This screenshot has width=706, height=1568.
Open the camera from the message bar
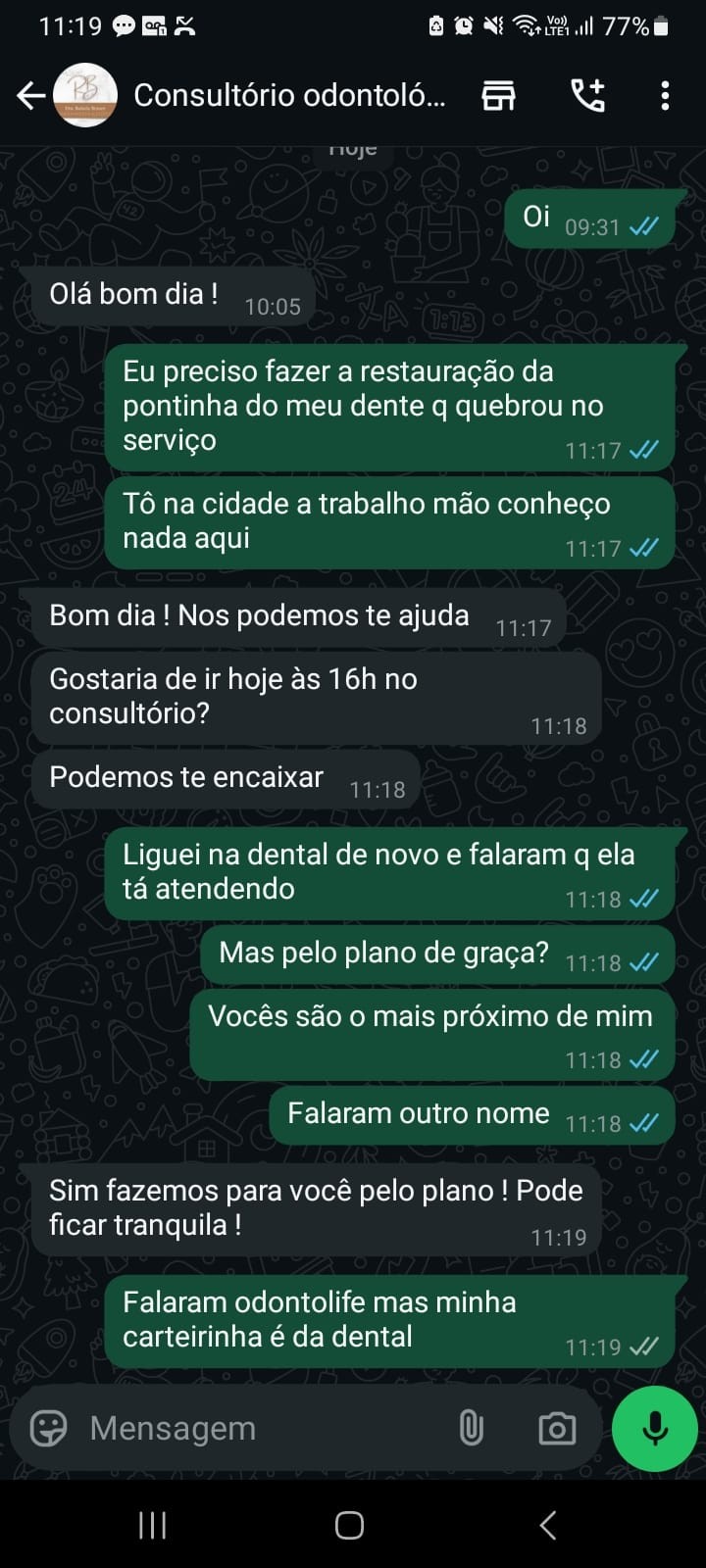pyautogui.click(x=556, y=1428)
